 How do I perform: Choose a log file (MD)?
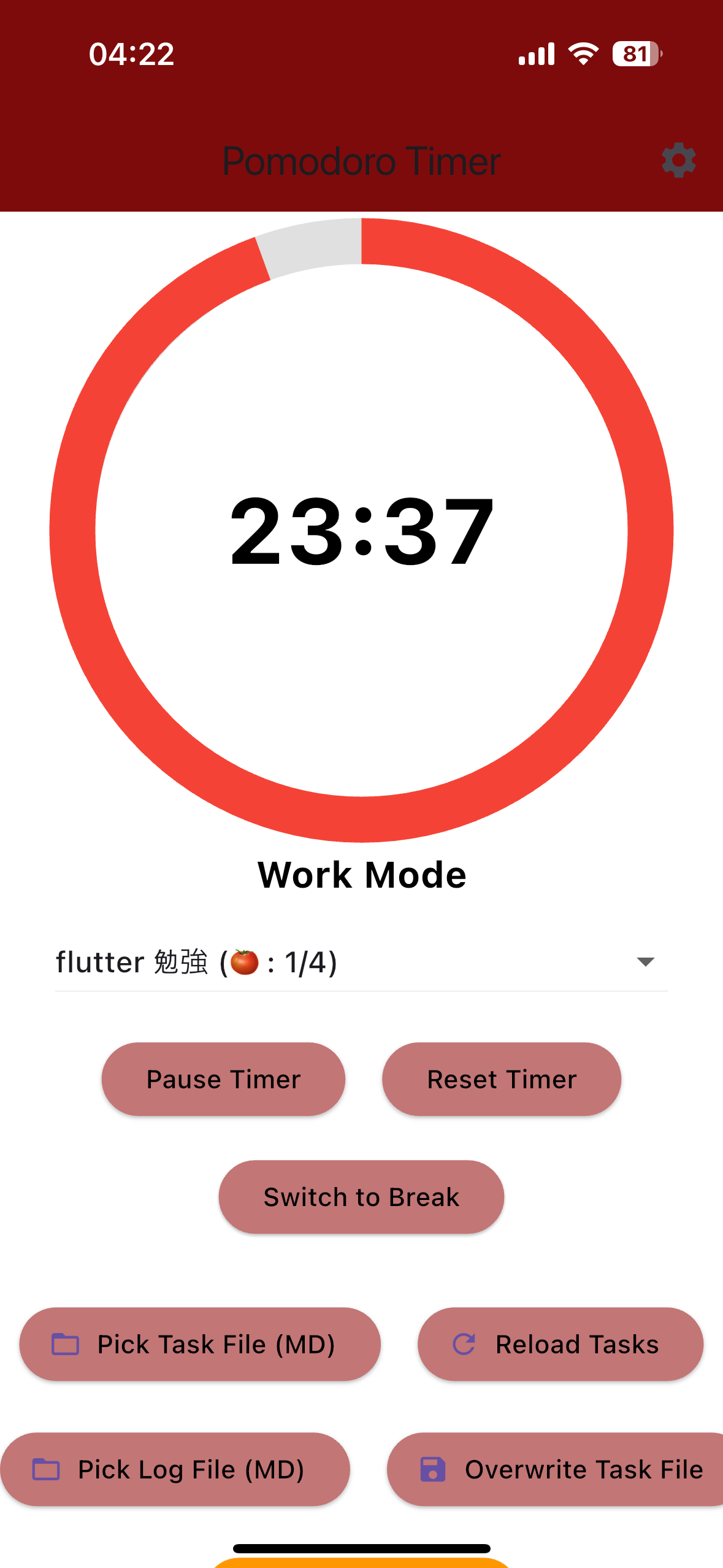tap(175, 1469)
